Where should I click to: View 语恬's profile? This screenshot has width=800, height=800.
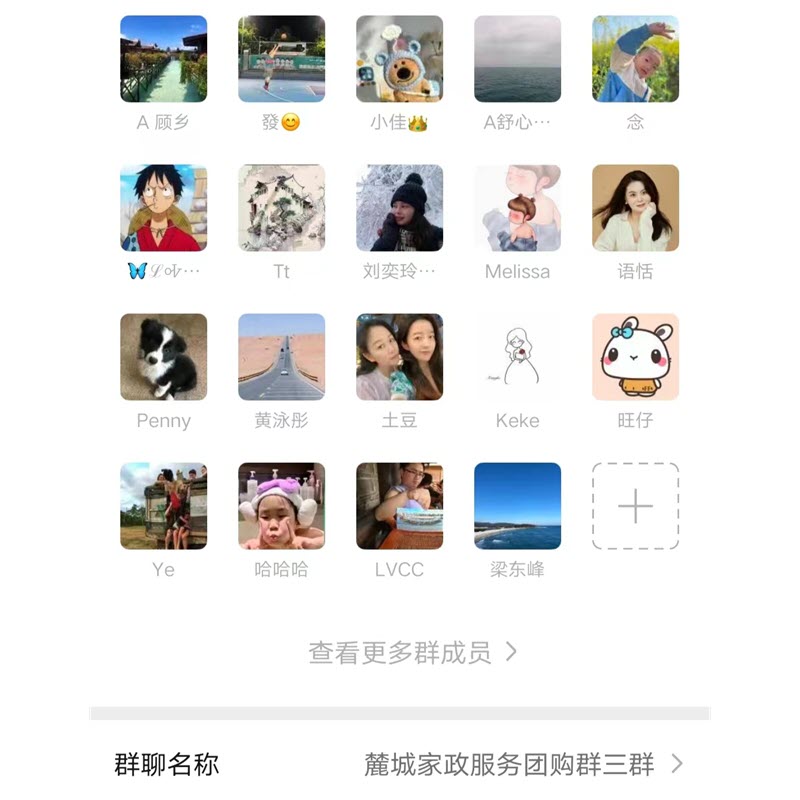click(x=635, y=208)
